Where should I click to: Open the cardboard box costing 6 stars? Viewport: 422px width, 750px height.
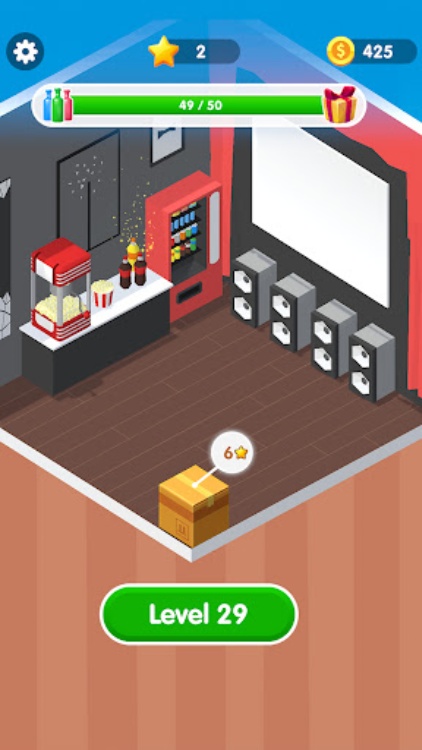193,506
